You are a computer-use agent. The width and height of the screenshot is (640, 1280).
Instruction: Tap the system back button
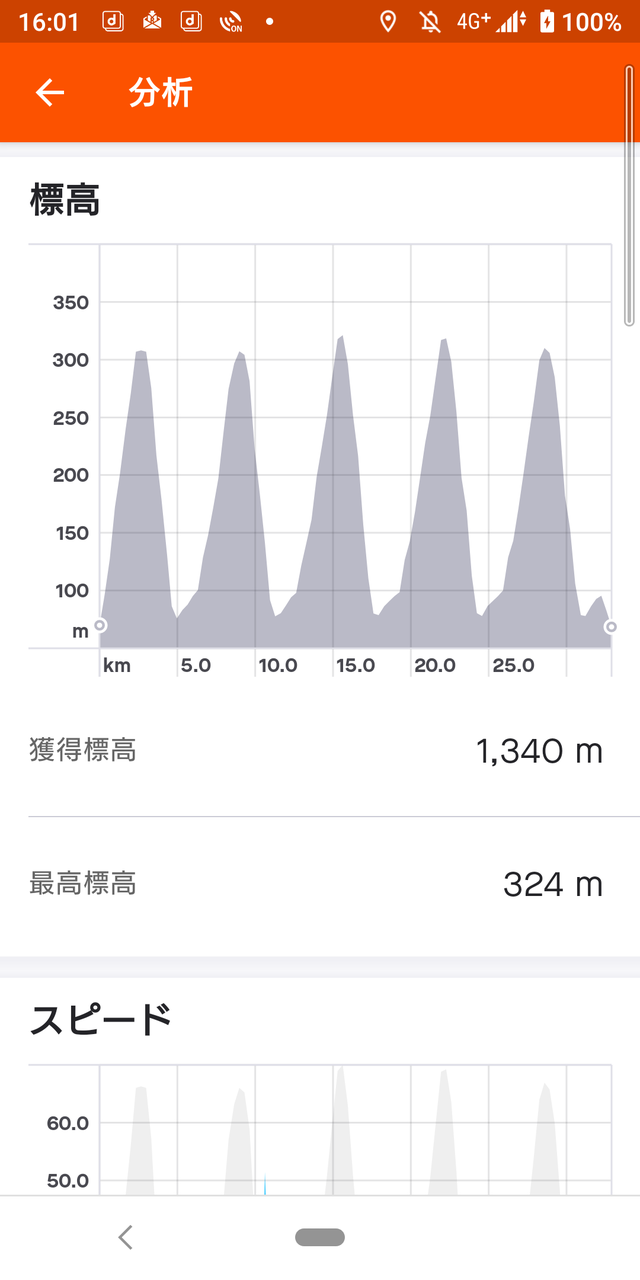[125, 1237]
